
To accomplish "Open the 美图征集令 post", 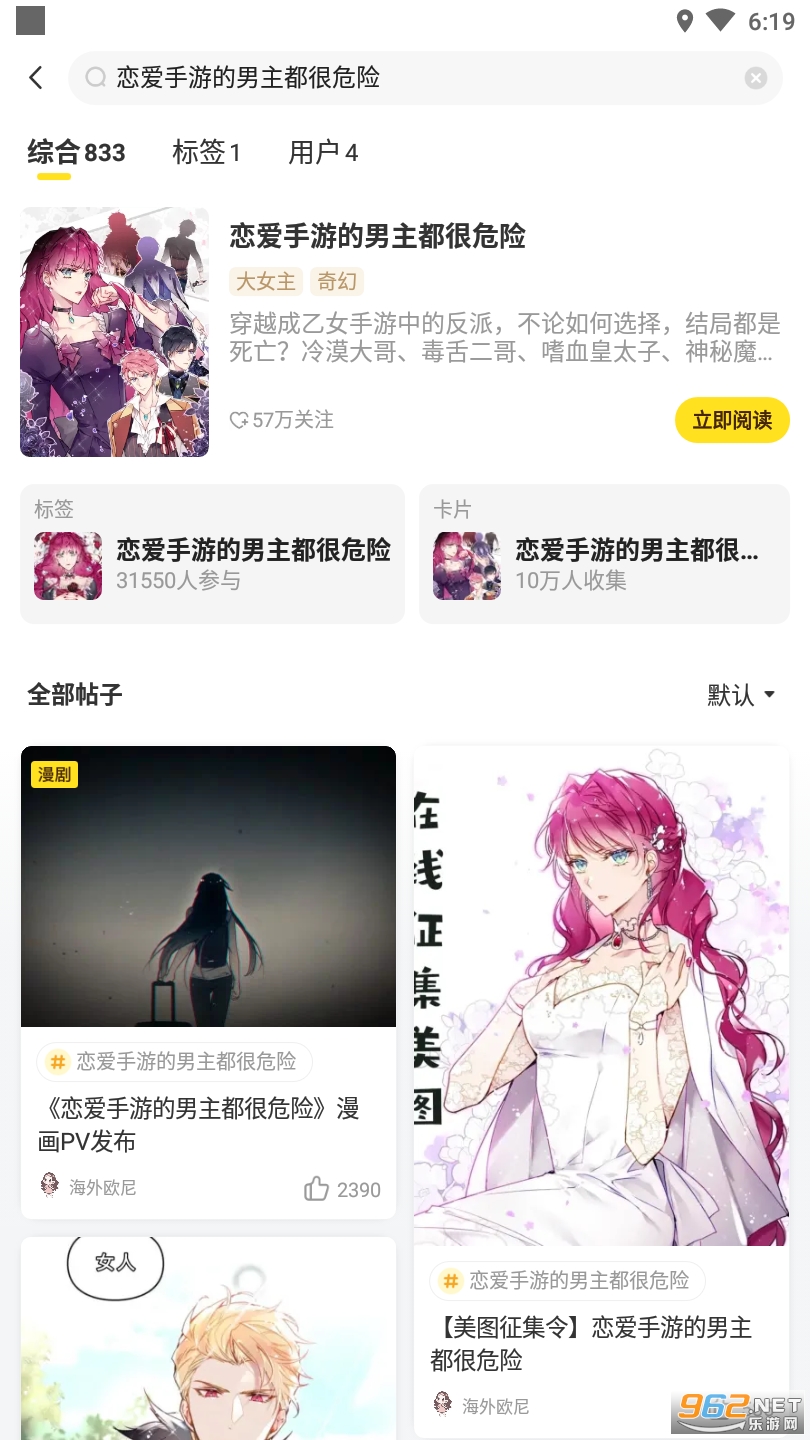I will (x=590, y=1343).
